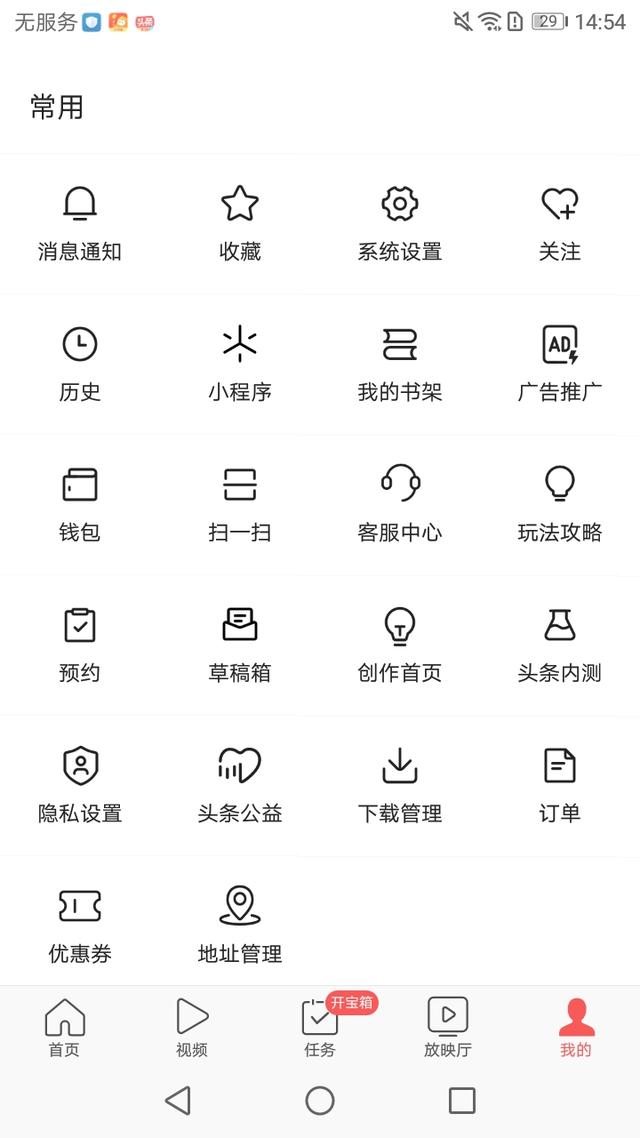Screen dimensions: 640x1138
Task: Open 优惠券 coupons
Action: coord(80,926)
